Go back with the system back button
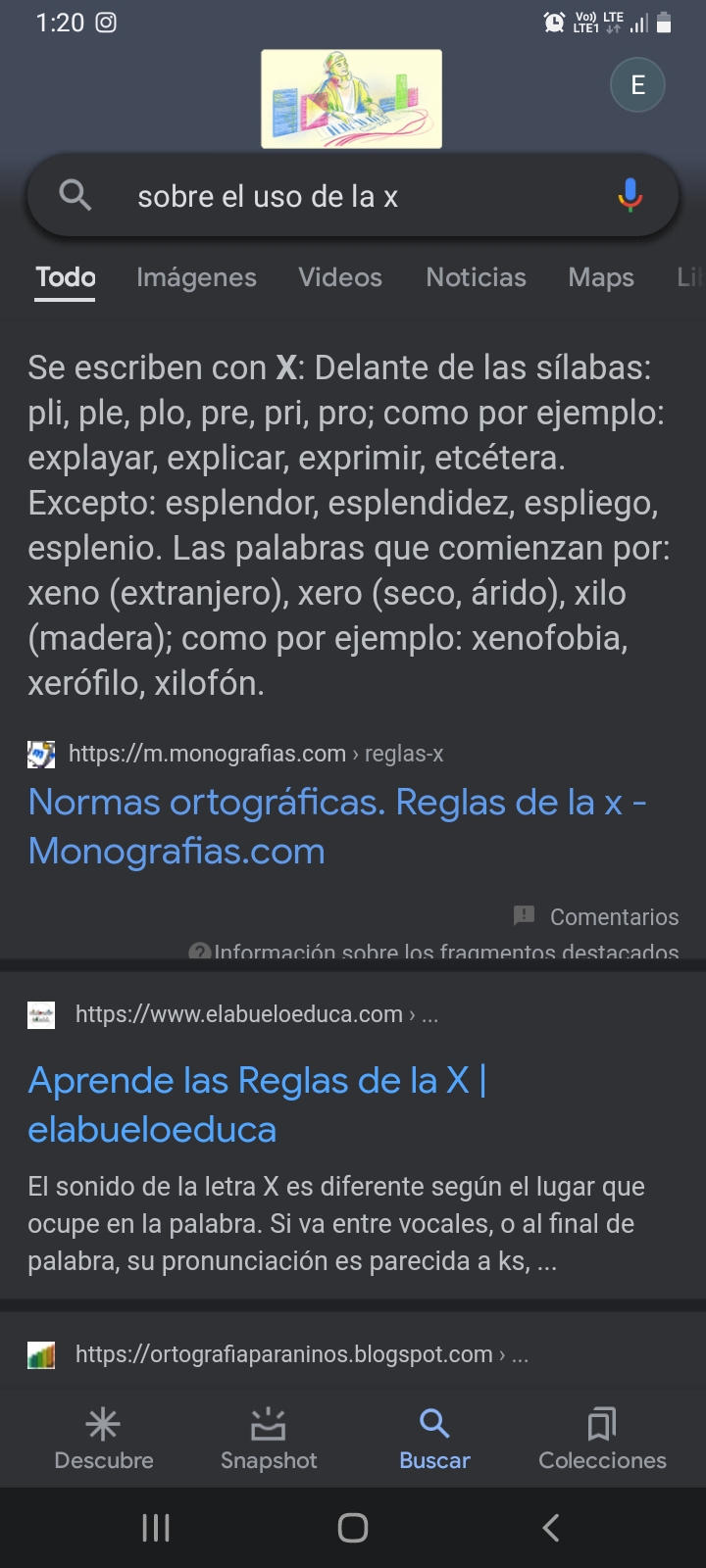Screen dimensions: 706x1568 (551, 1527)
